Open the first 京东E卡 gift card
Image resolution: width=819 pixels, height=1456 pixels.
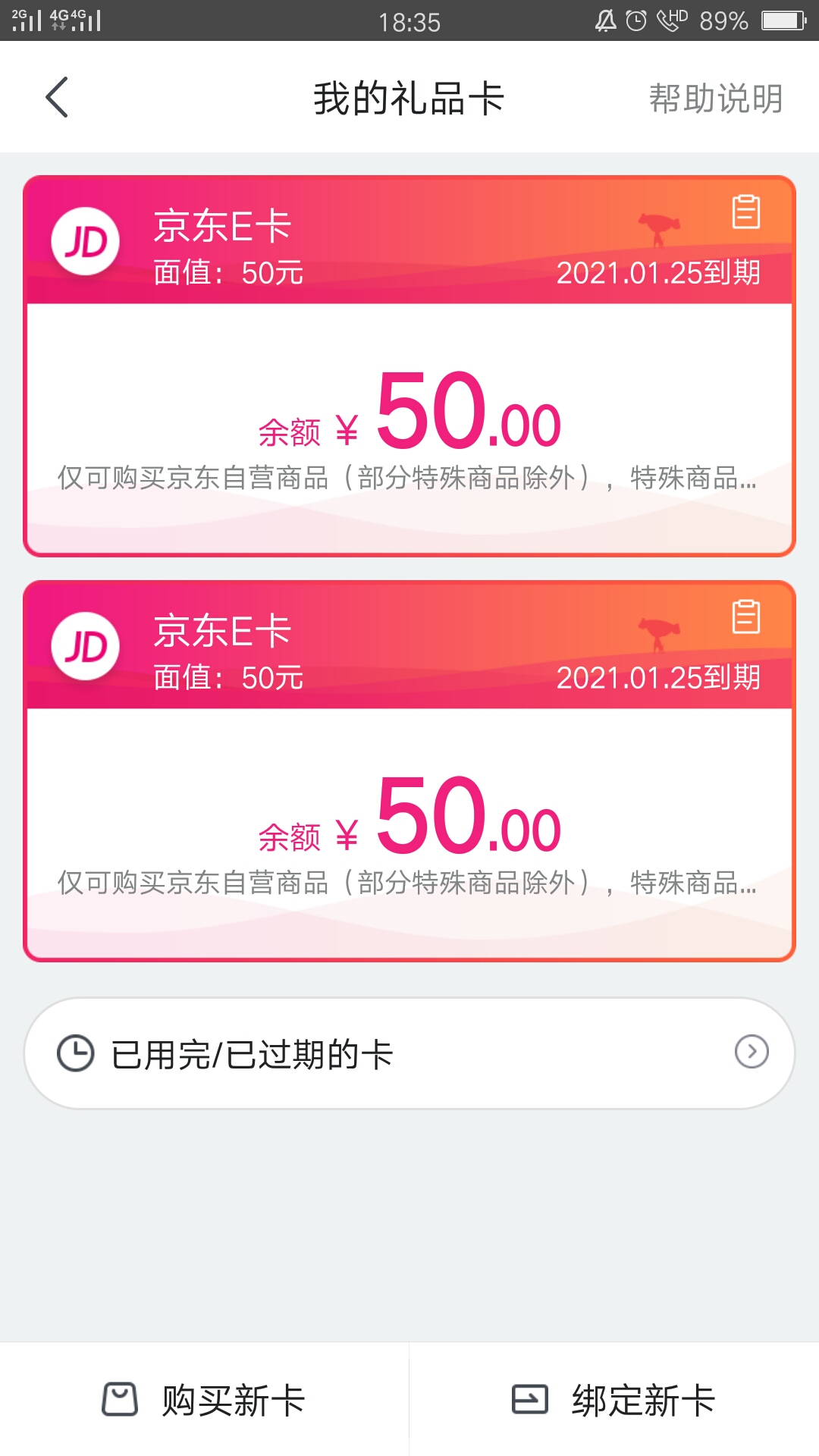click(x=409, y=366)
